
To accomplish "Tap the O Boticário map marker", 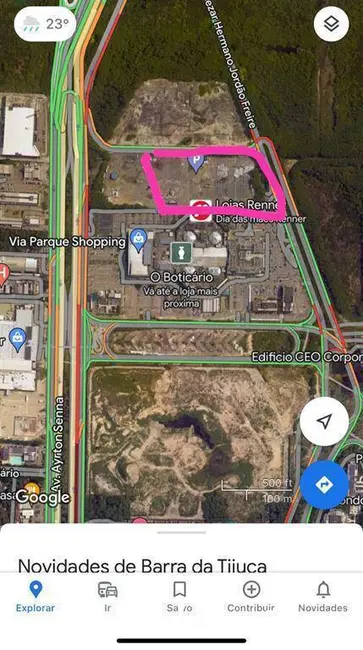I will [x=181, y=253].
